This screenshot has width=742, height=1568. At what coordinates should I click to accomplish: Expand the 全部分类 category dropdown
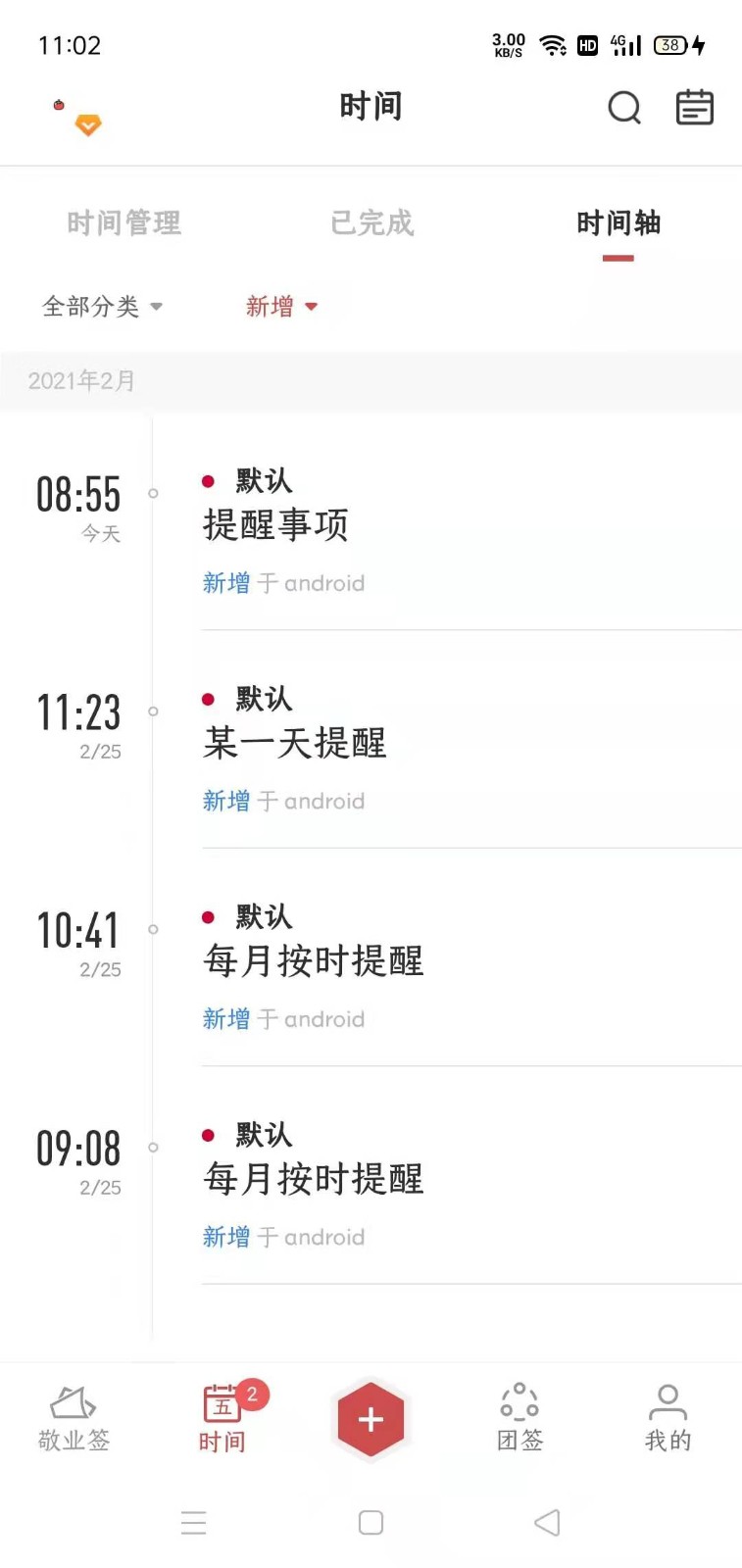[102, 307]
